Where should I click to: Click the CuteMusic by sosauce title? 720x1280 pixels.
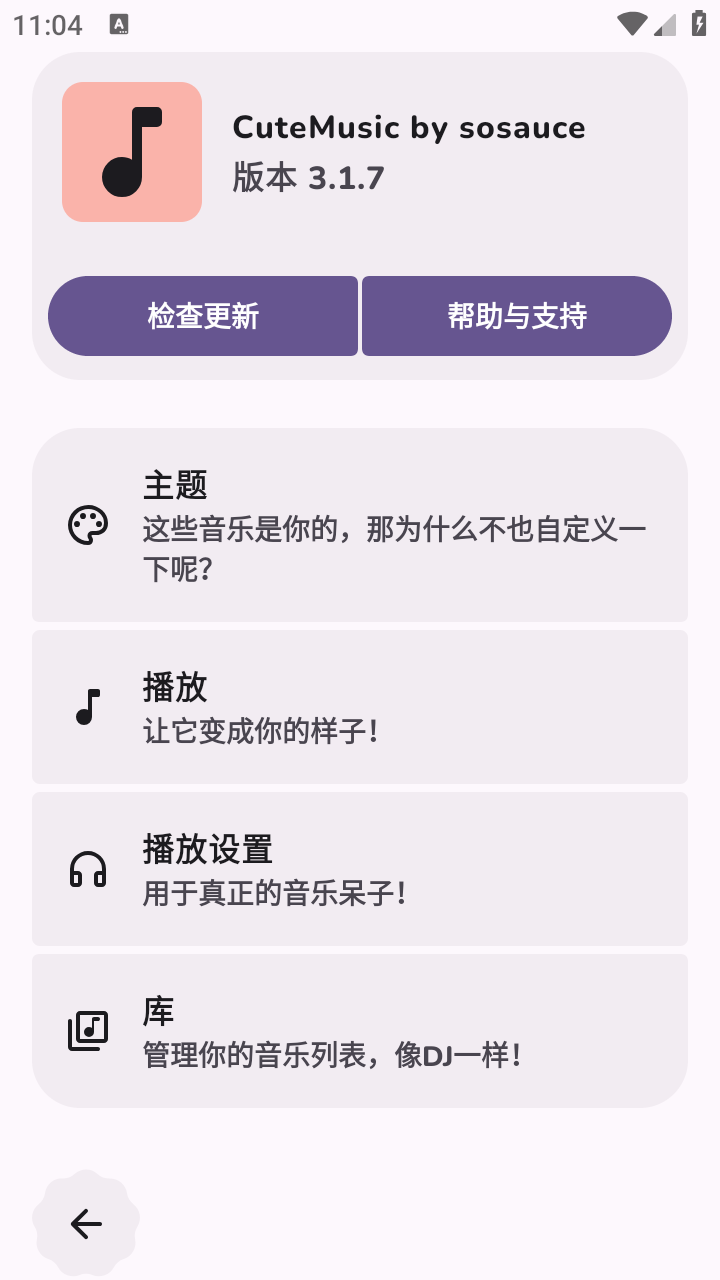pos(410,127)
